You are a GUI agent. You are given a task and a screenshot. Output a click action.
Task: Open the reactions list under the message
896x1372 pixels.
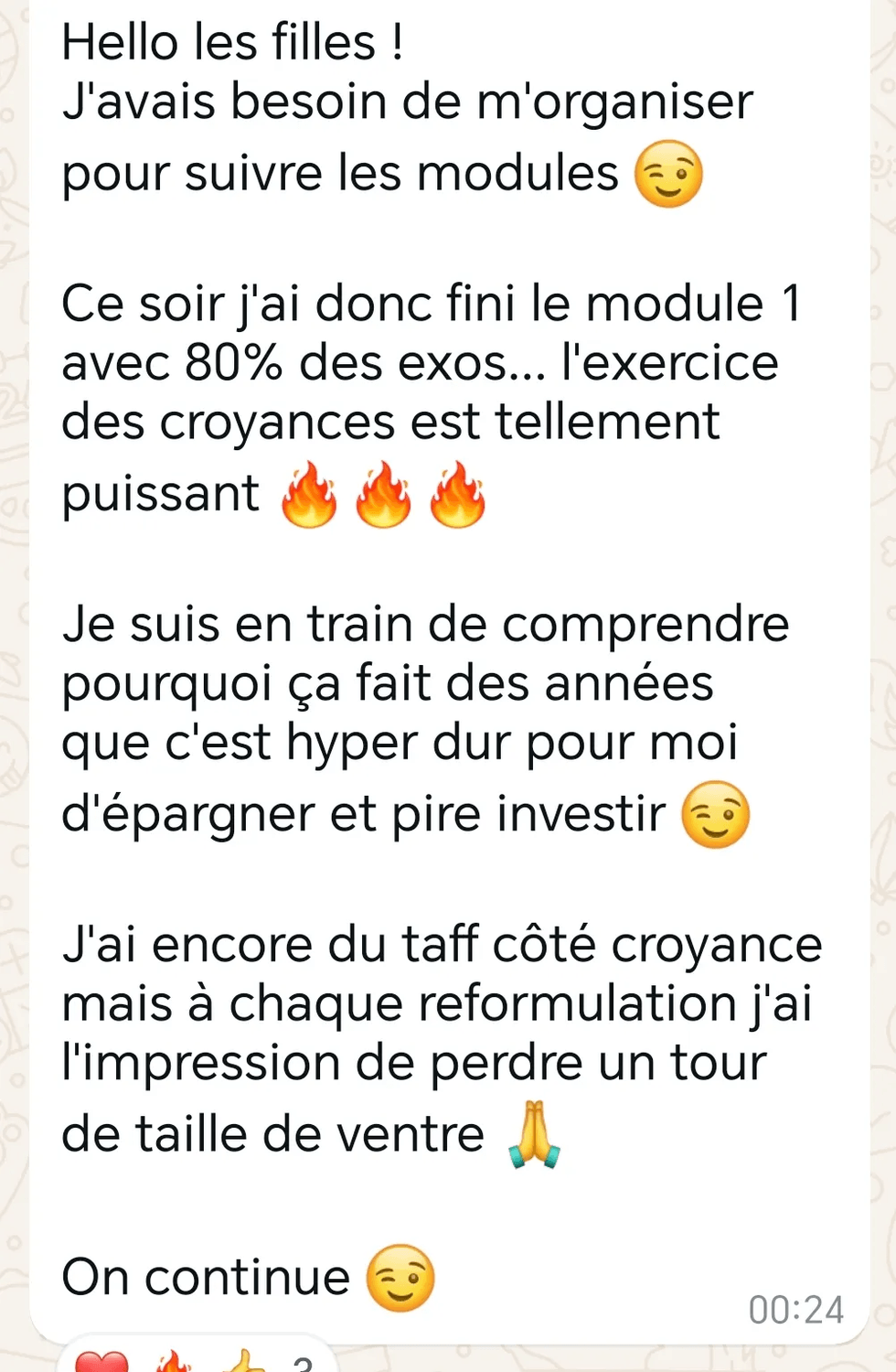pyautogui.click(x=196, y=1361)
